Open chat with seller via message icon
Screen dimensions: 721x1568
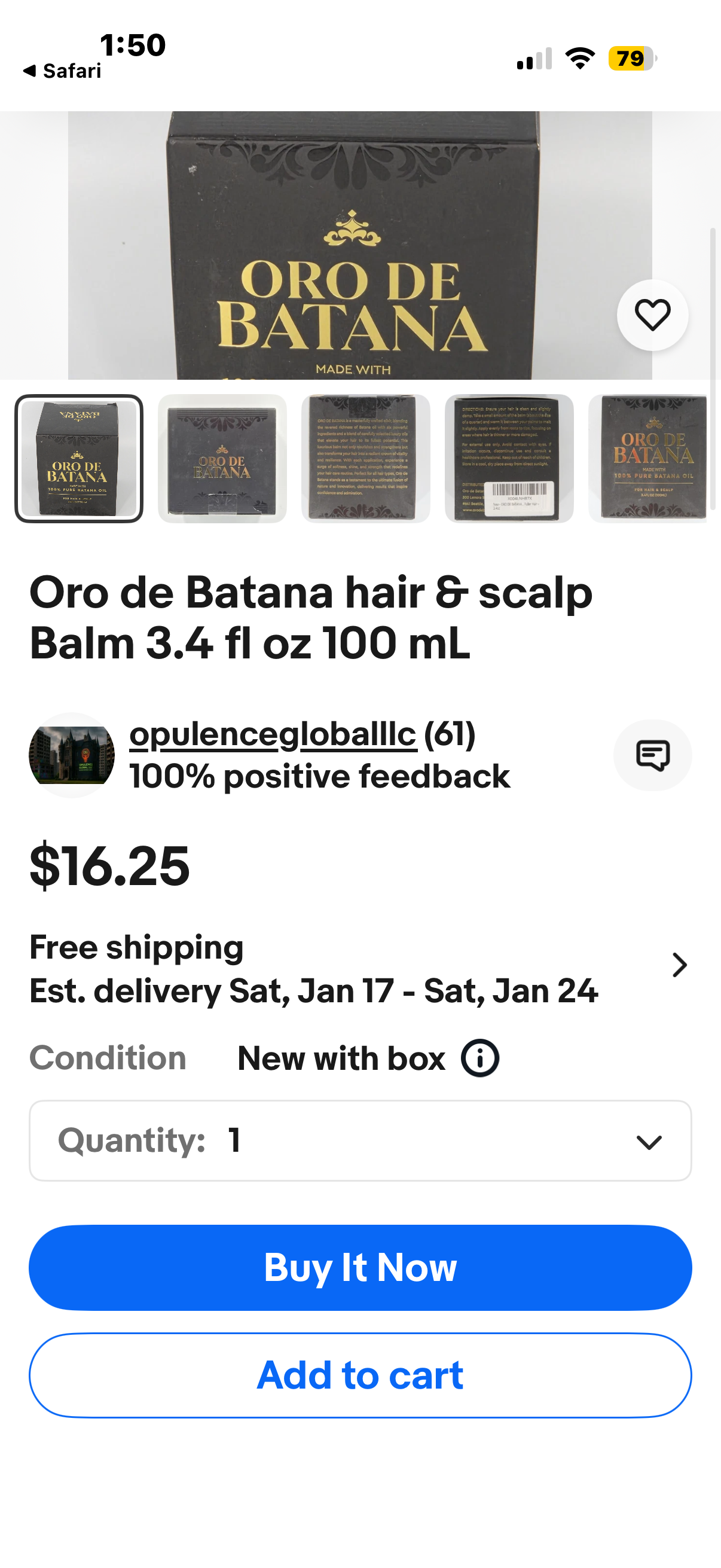coord(653,755)
